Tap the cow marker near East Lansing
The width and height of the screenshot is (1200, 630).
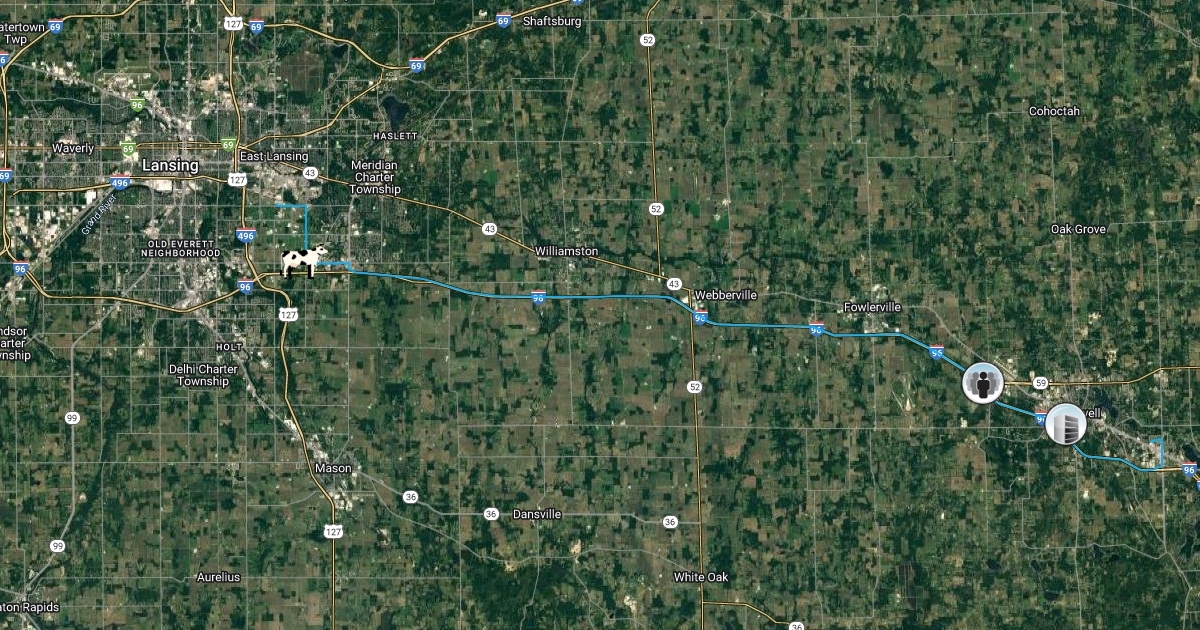tap(304, 261)
